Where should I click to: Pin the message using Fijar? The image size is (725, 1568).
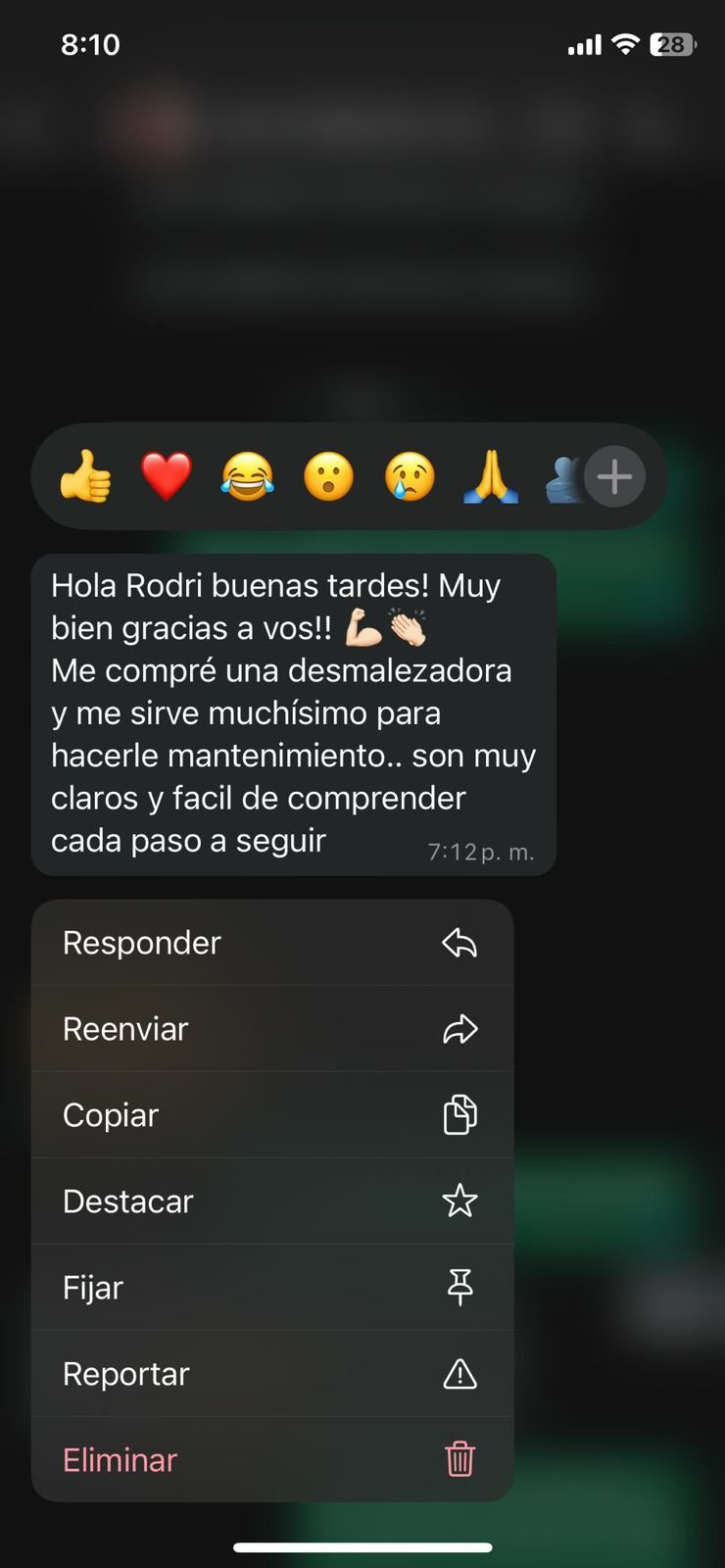click(272, 1288)
